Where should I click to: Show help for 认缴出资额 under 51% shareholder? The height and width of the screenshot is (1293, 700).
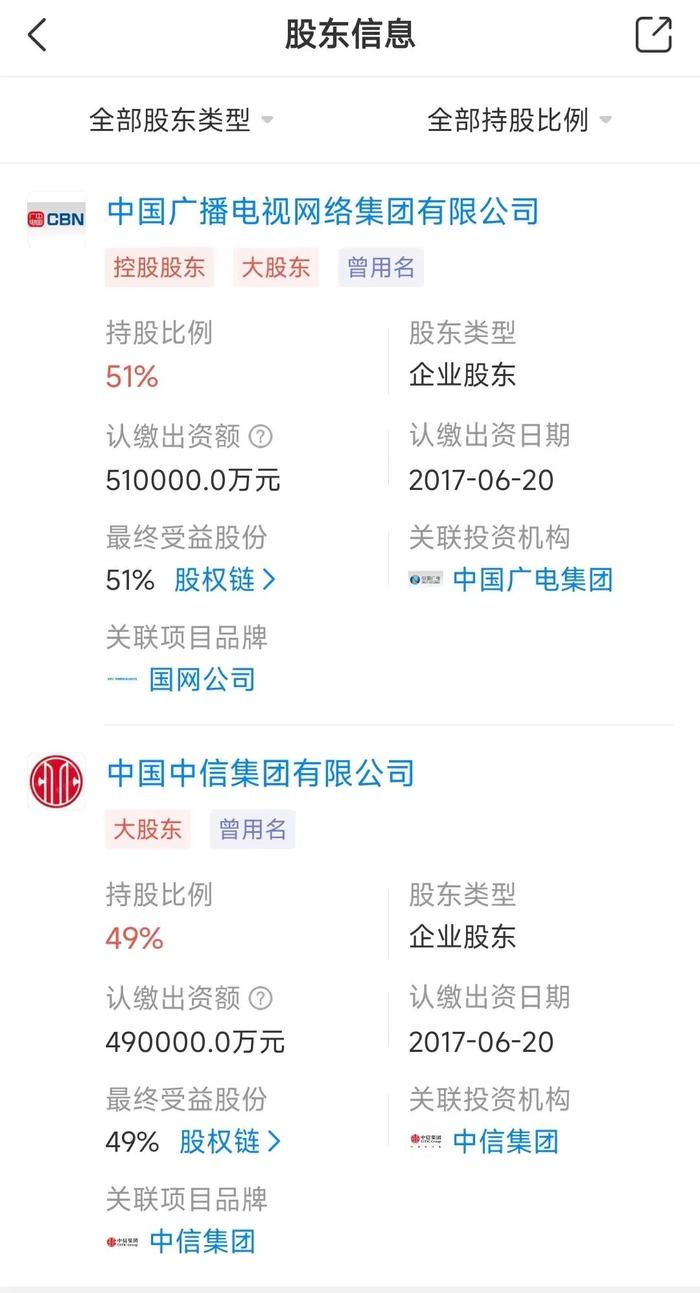[x=260, y=436]
